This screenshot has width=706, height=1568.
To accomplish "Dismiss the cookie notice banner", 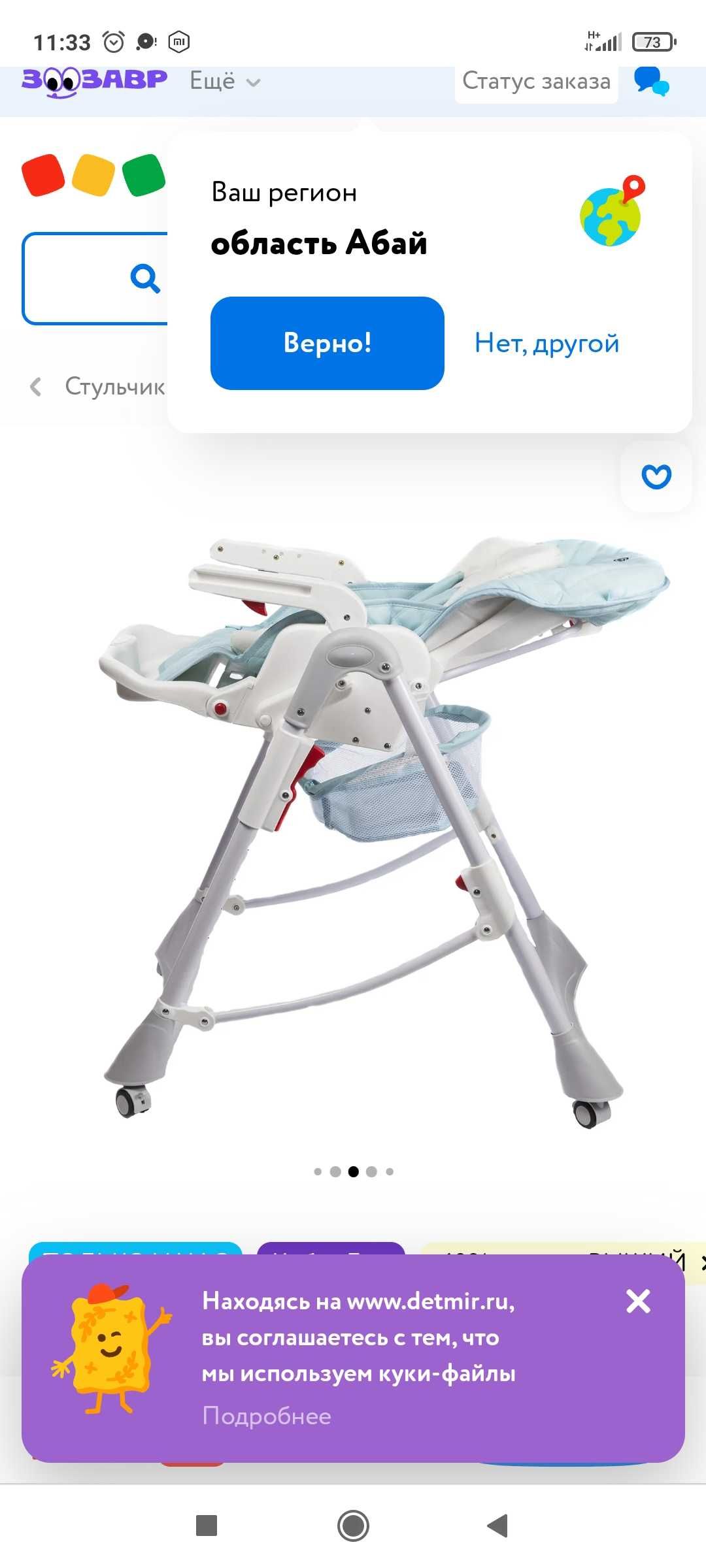I will click(x=638, y=1301).
